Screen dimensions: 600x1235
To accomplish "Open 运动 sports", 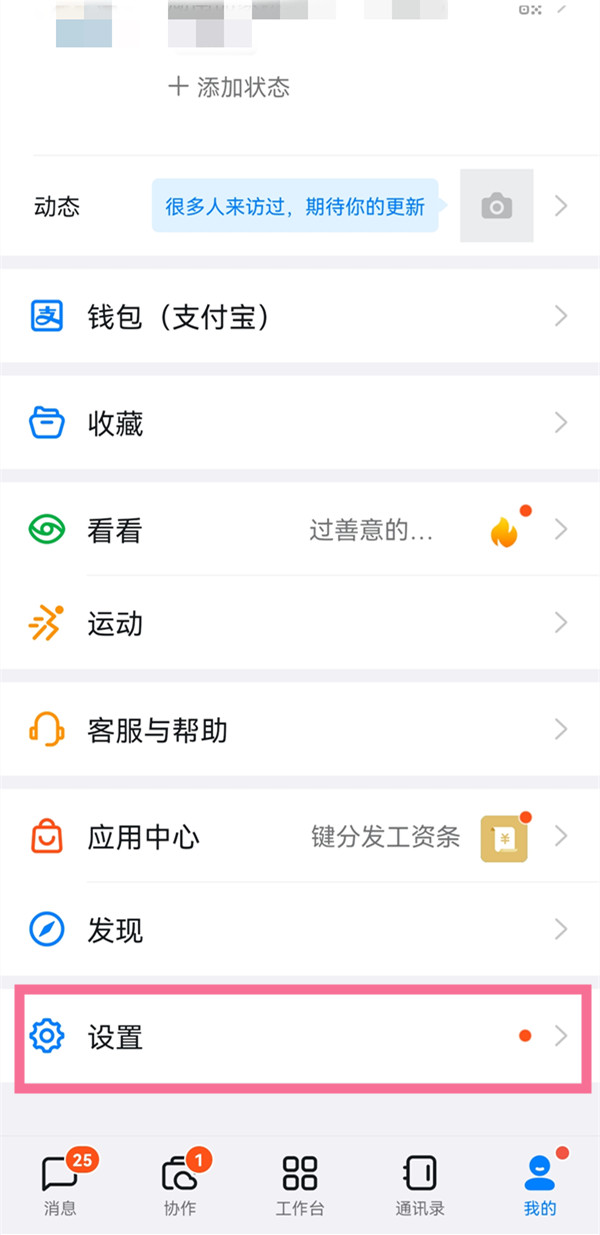I will pos(300,624).
